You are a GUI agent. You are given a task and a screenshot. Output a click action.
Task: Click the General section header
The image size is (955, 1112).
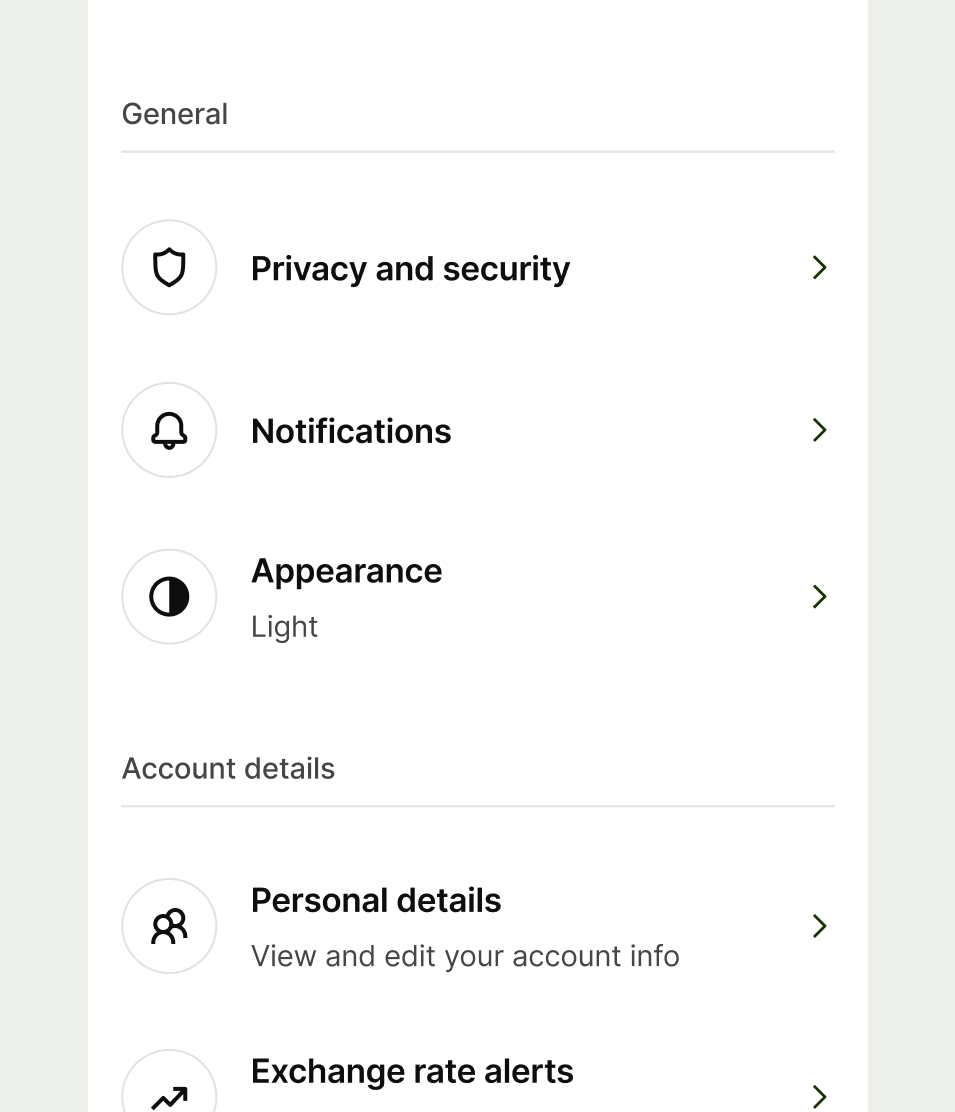pos(174,113)
